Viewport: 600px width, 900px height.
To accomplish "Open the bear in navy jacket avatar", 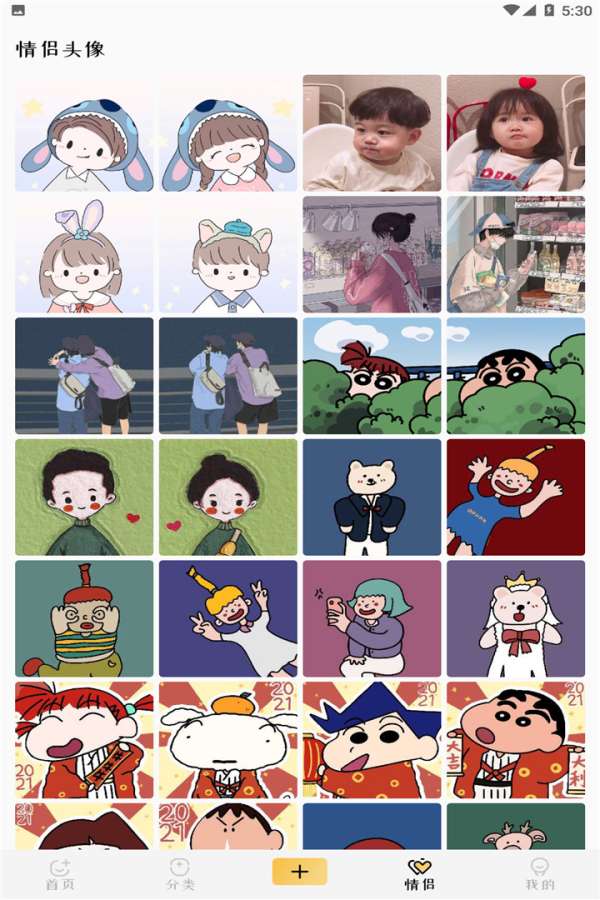I will coord(372,497).
